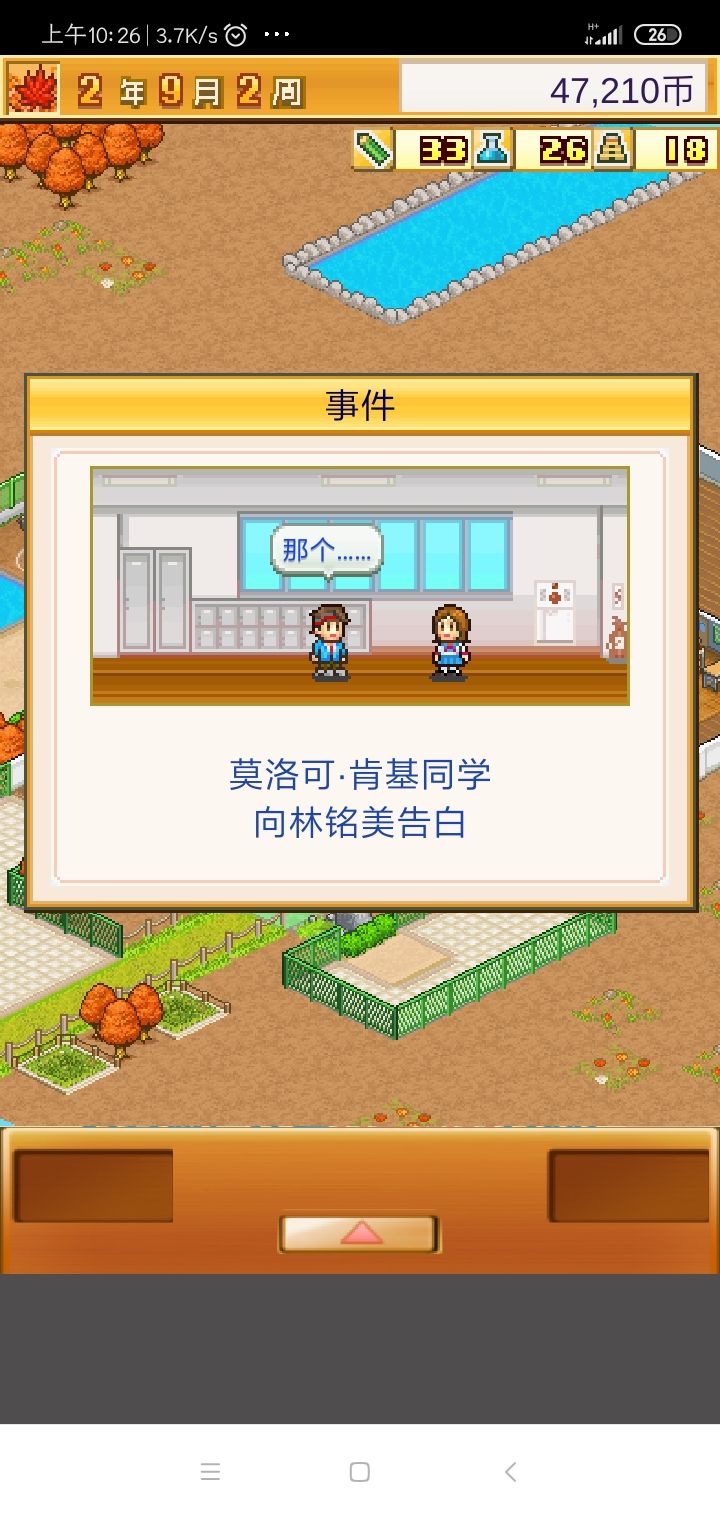
Task: Click the 莫洛可·肯基同学 confession text
Action: tap(360, 775)
